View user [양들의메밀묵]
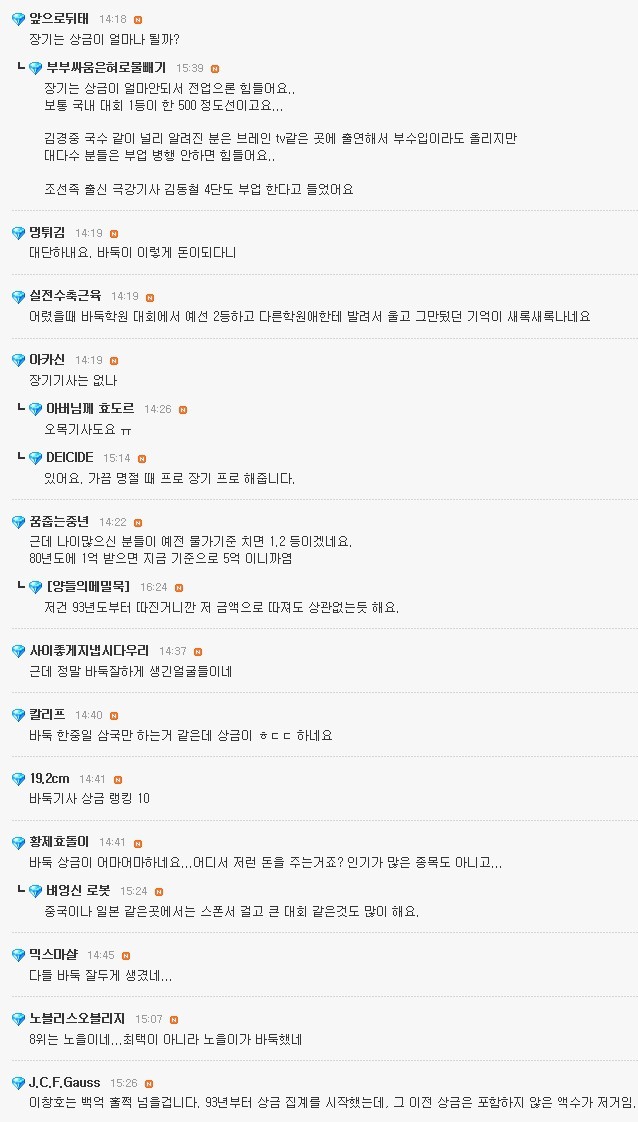Image resolution: width=638 pixels, height=1122 pixels. click(88, 586)
